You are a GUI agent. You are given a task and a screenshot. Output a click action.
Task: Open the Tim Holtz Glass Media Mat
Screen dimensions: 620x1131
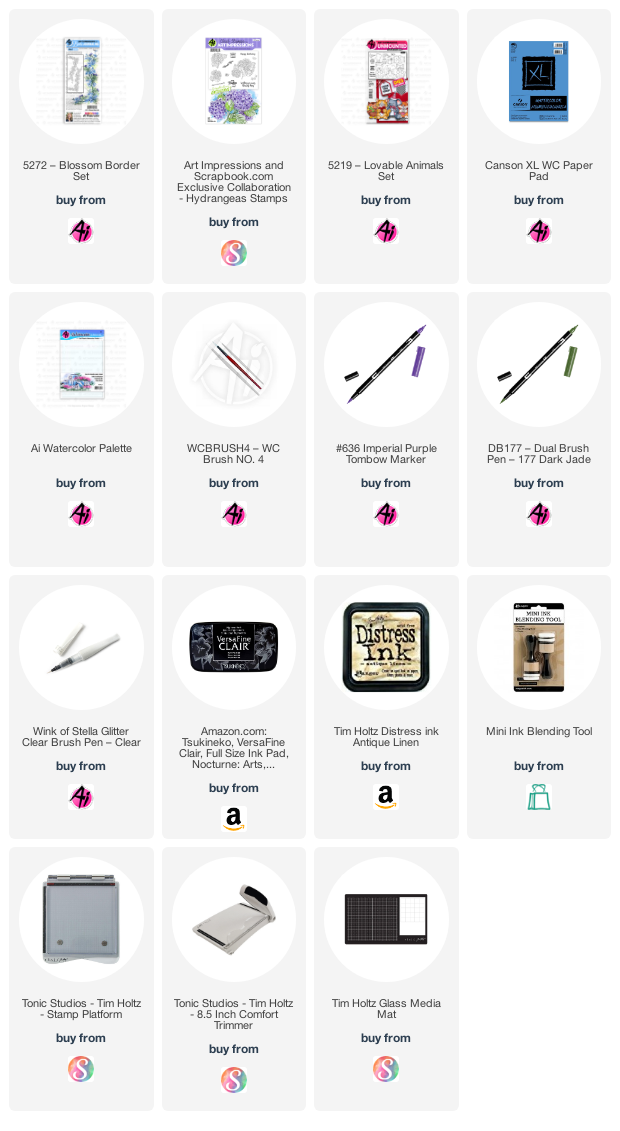pos(386,919)
